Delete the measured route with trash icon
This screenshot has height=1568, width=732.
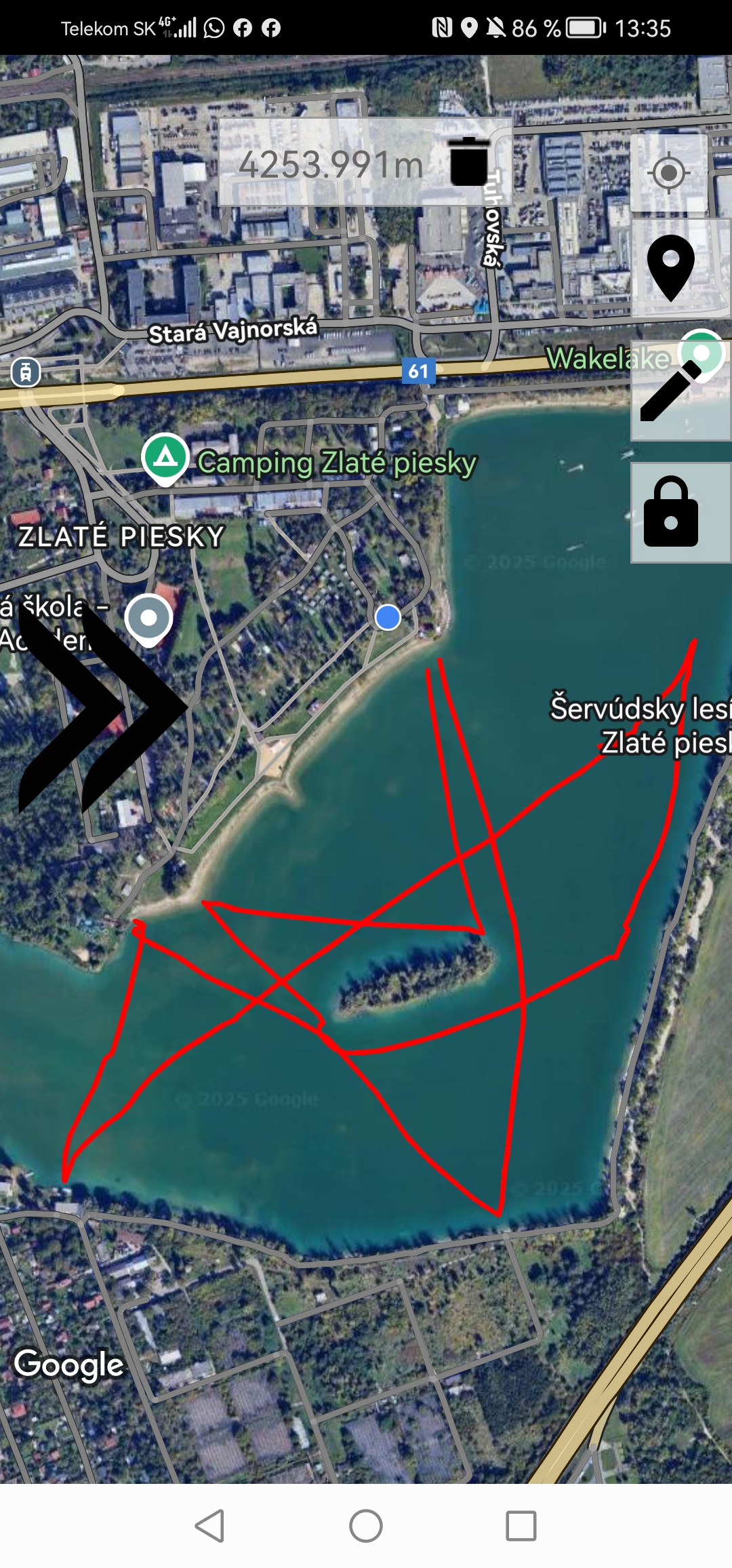point(469,162)
